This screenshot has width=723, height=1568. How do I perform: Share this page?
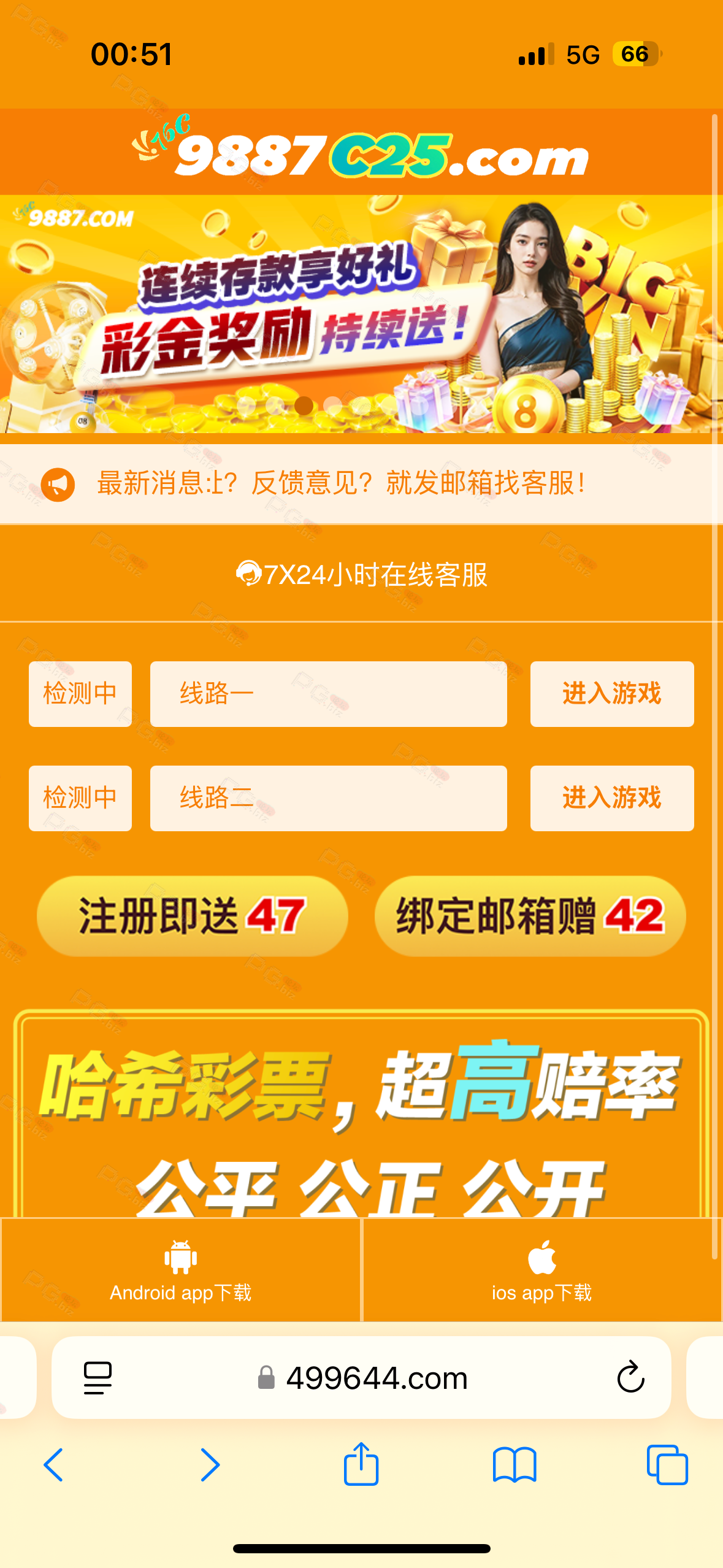pos(361,1464)
